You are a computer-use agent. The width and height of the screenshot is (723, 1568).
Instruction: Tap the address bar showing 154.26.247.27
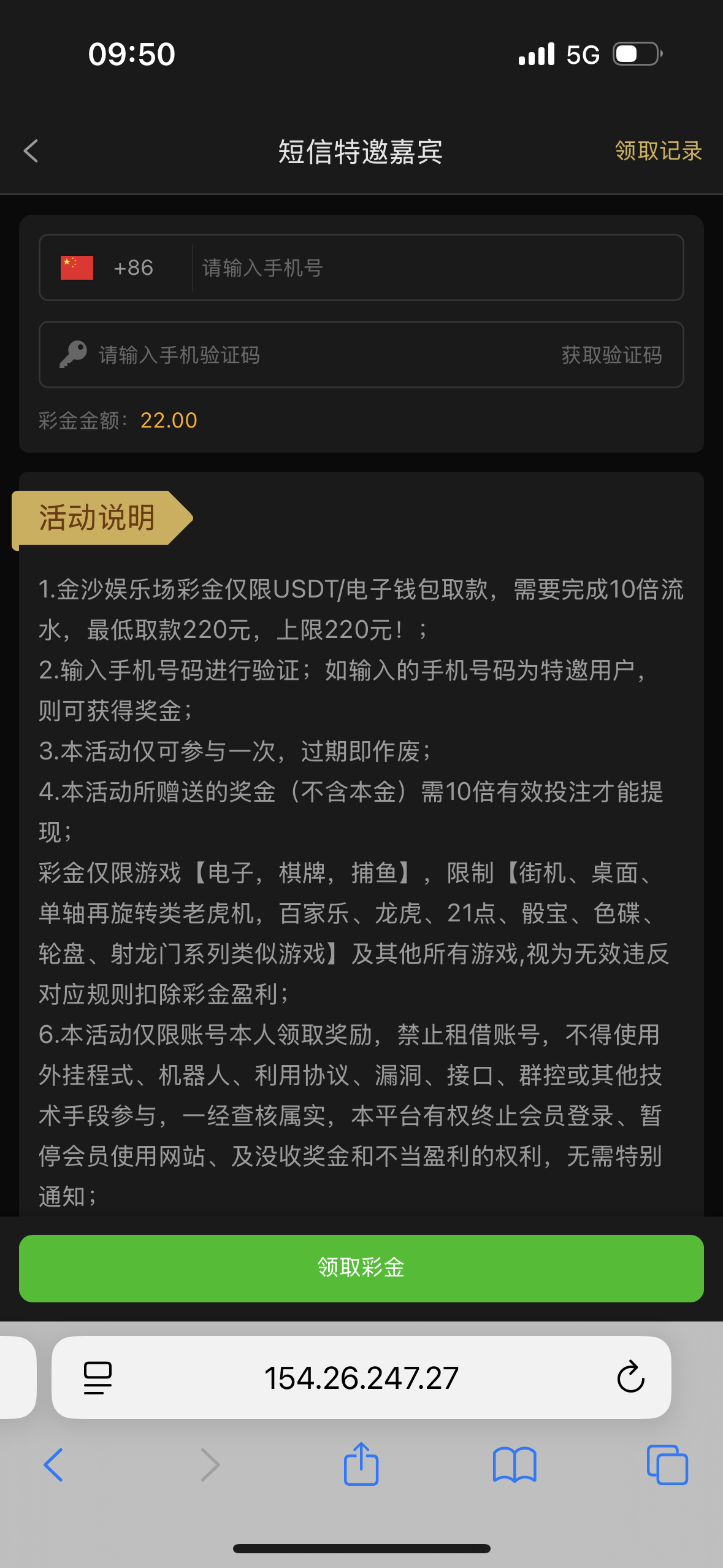[361, 1378]
